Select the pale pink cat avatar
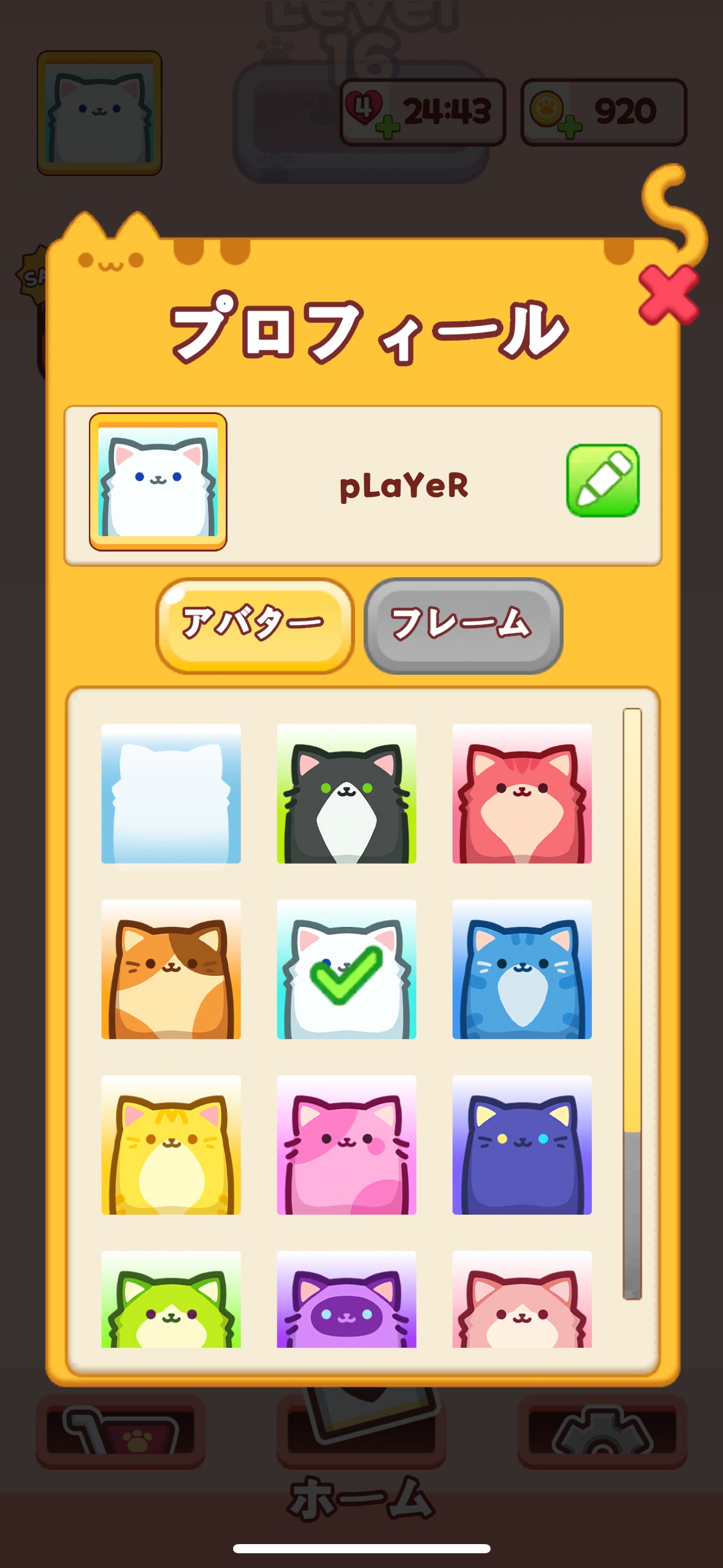The image size is (723, 1568). point(522,1299)
